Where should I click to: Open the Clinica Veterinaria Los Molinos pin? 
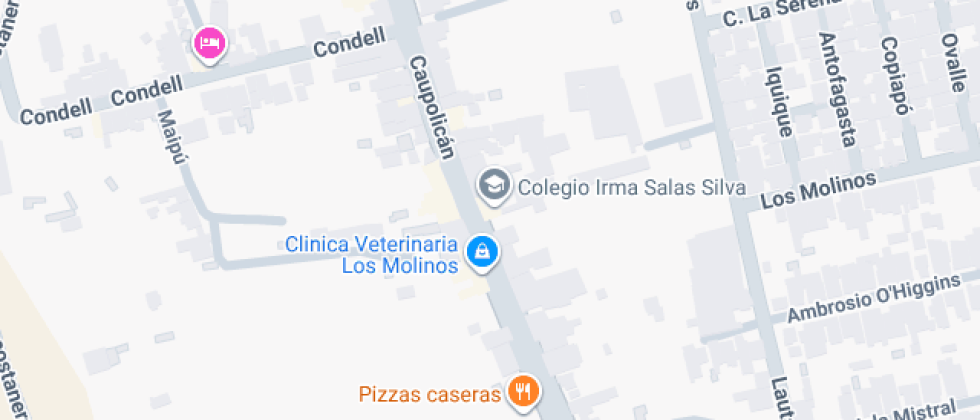pos(483,251)
